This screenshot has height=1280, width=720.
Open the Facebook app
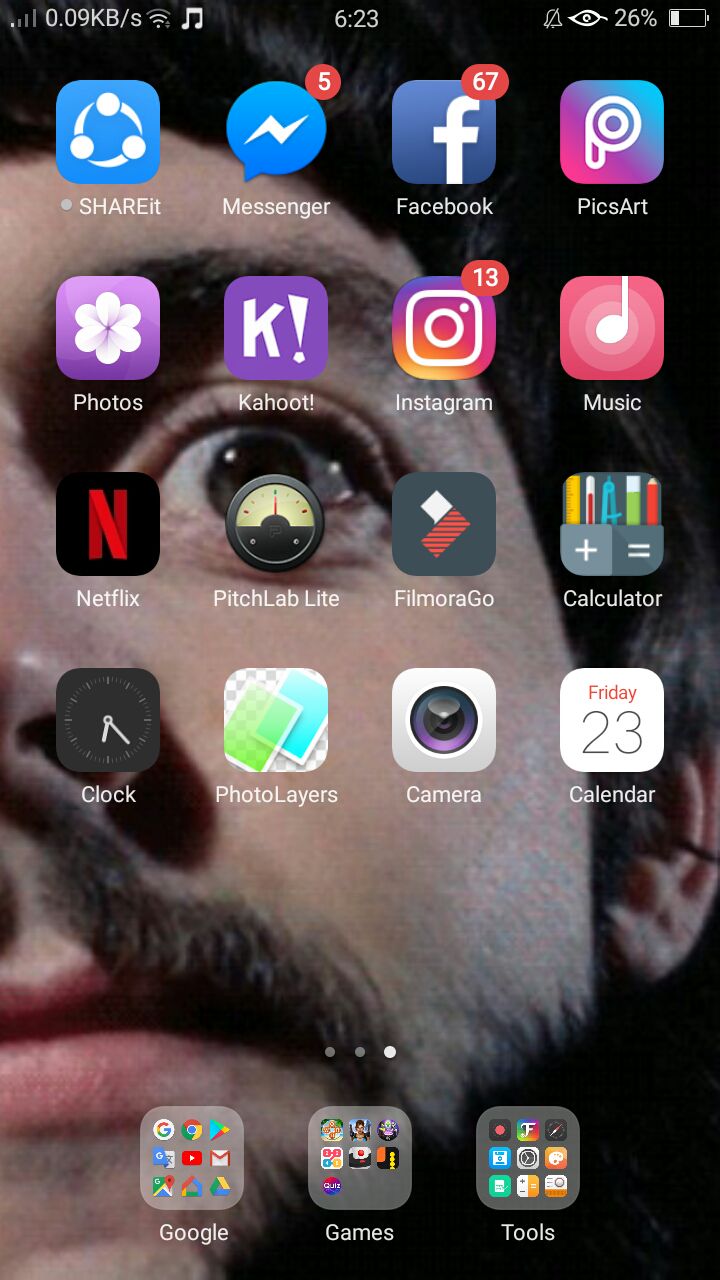click(444, 132)
